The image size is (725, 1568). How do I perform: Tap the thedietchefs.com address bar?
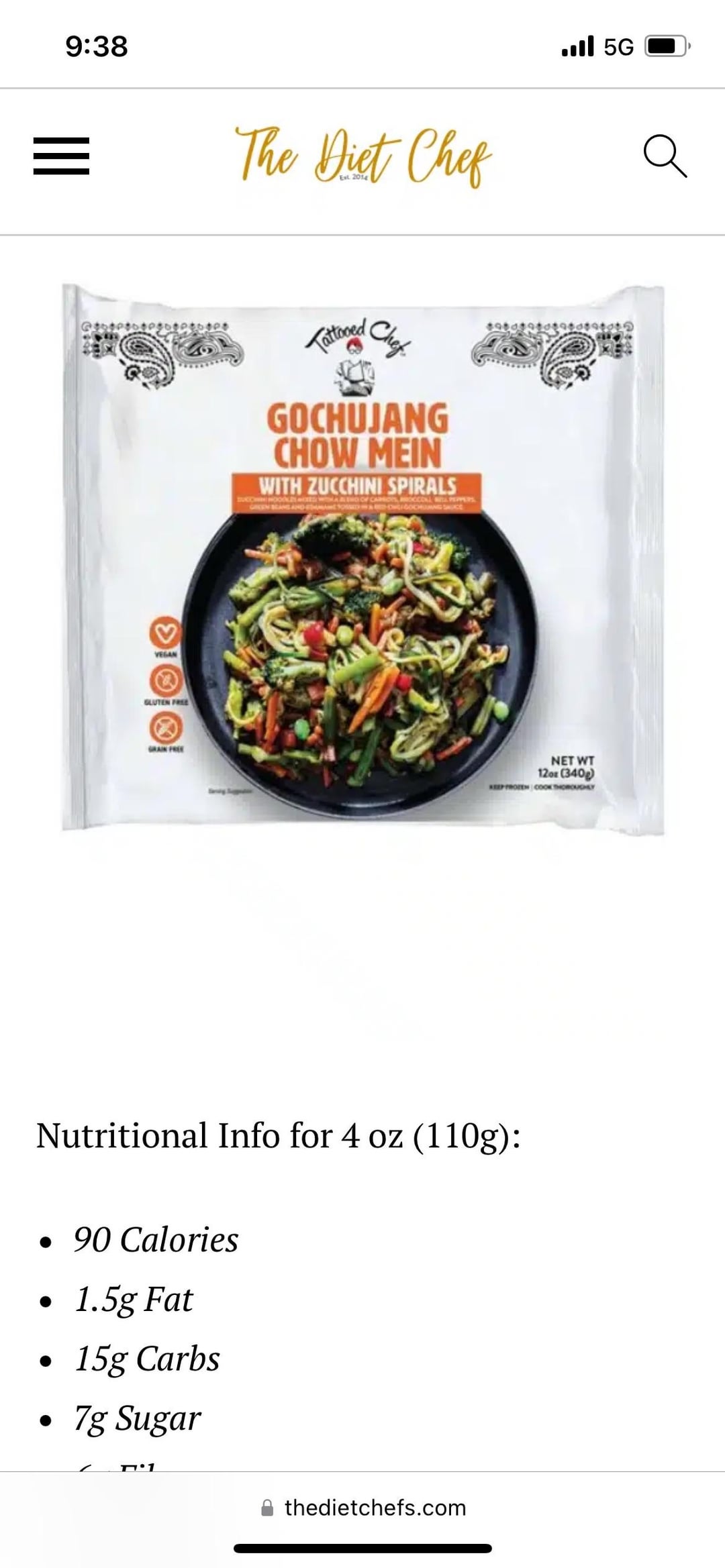click(x=362, y=1508)
